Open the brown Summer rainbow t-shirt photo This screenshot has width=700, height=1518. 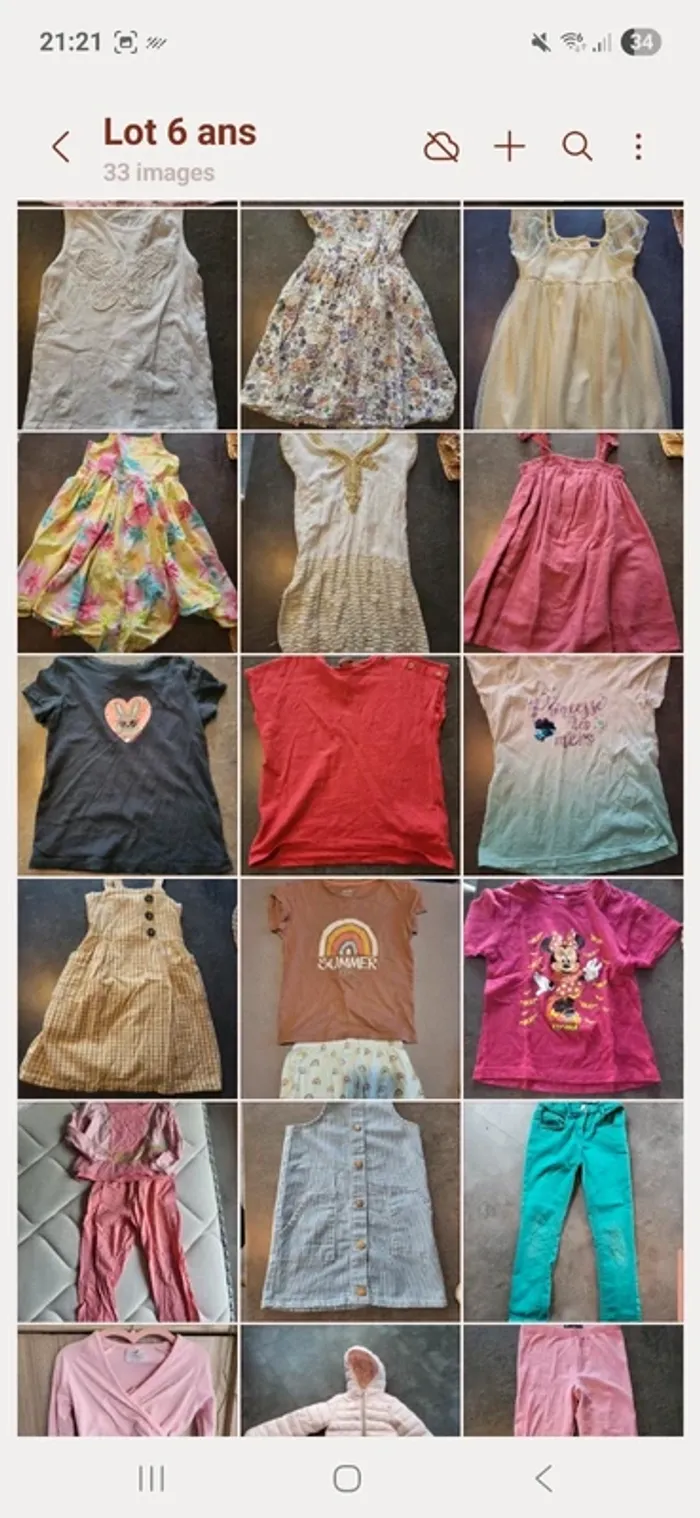tap(350, 988)
